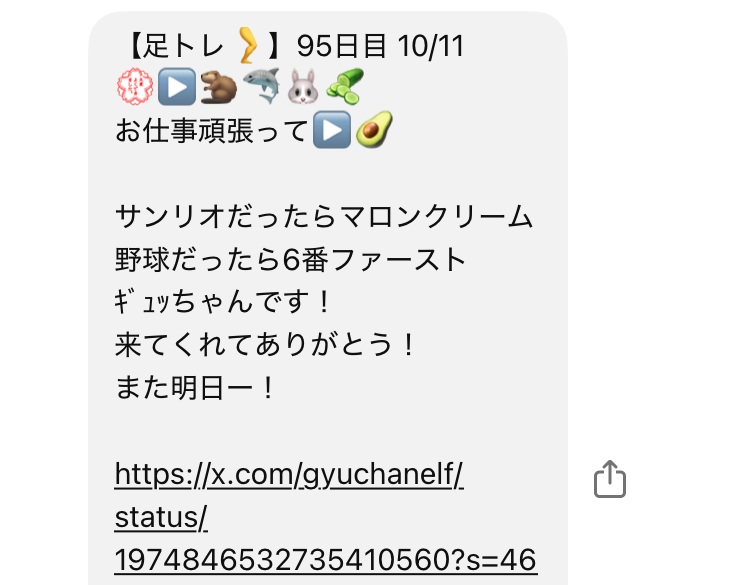Image resolution: width=750 pixels, height=585 pixels.
Task: Open the x.com gyuchanelf status link
Action: point(290,473)
